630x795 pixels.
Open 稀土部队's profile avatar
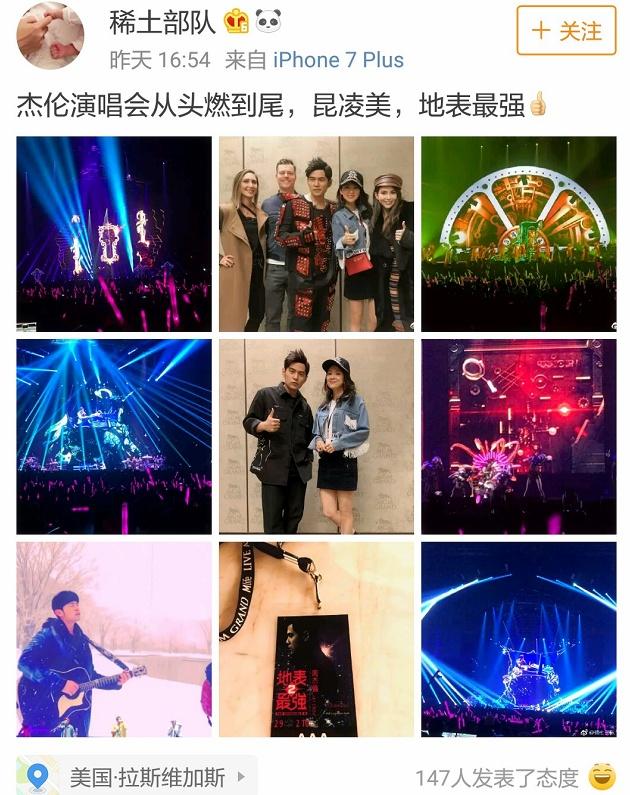point(49,35)
